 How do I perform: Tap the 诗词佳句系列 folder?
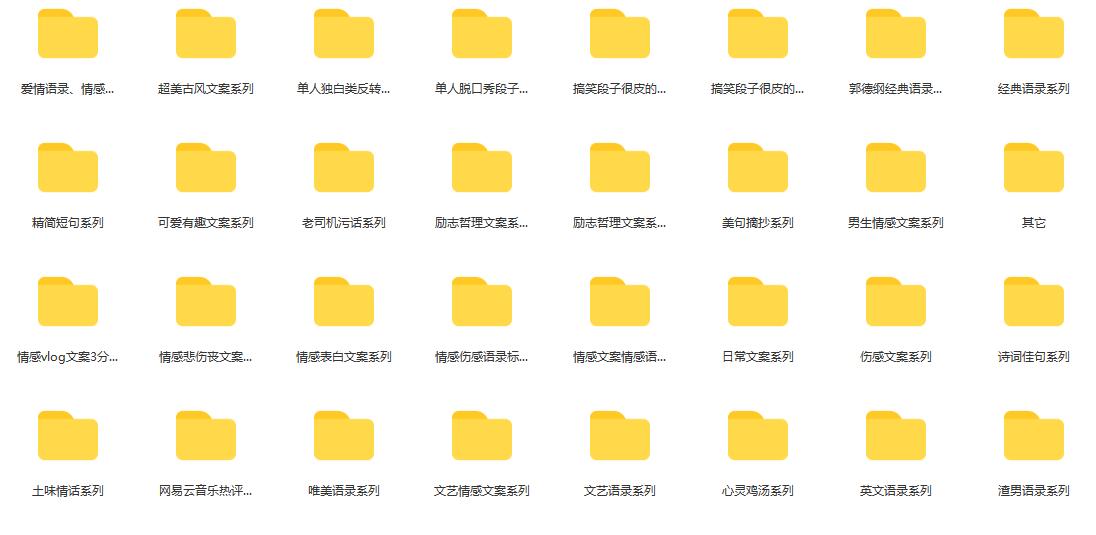tap(1034, 303)
